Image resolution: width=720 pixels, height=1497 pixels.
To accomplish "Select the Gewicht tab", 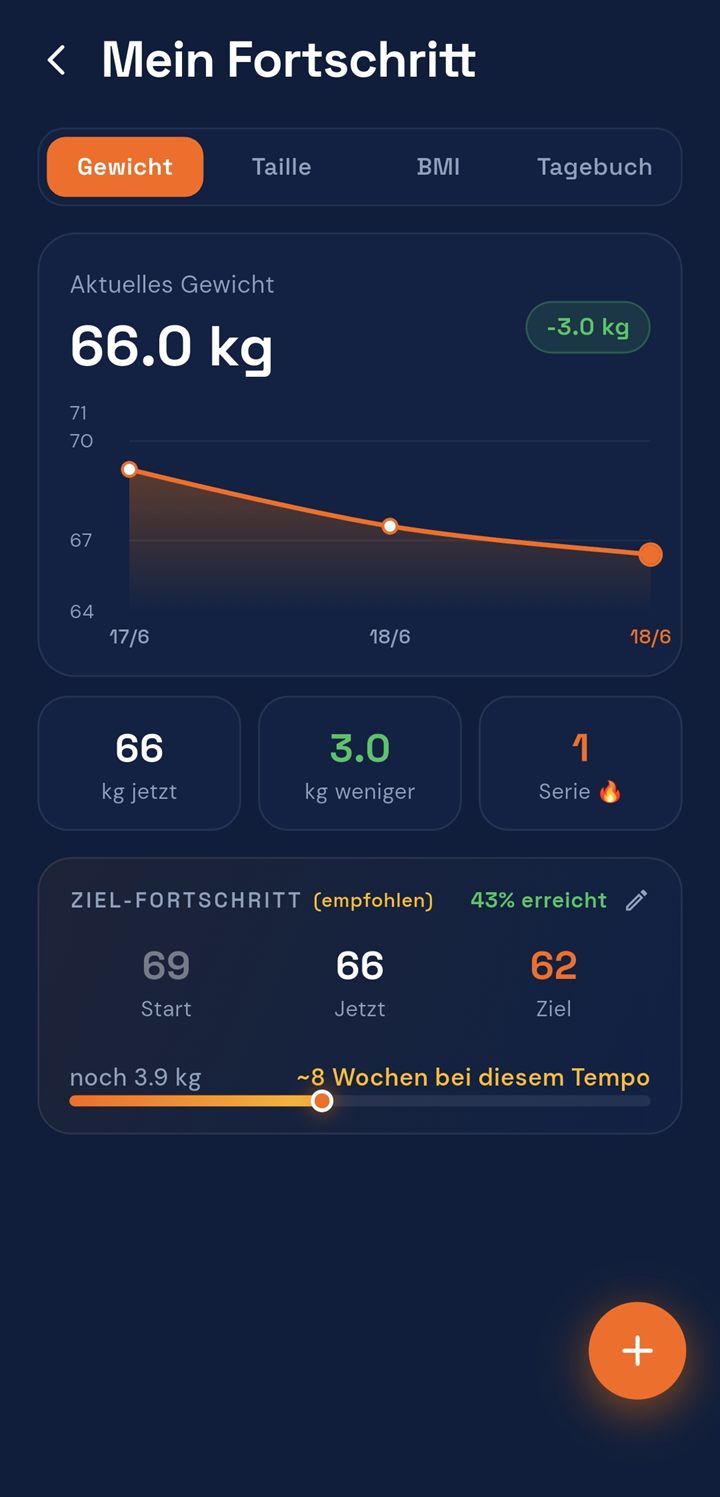I will [125, 167].
